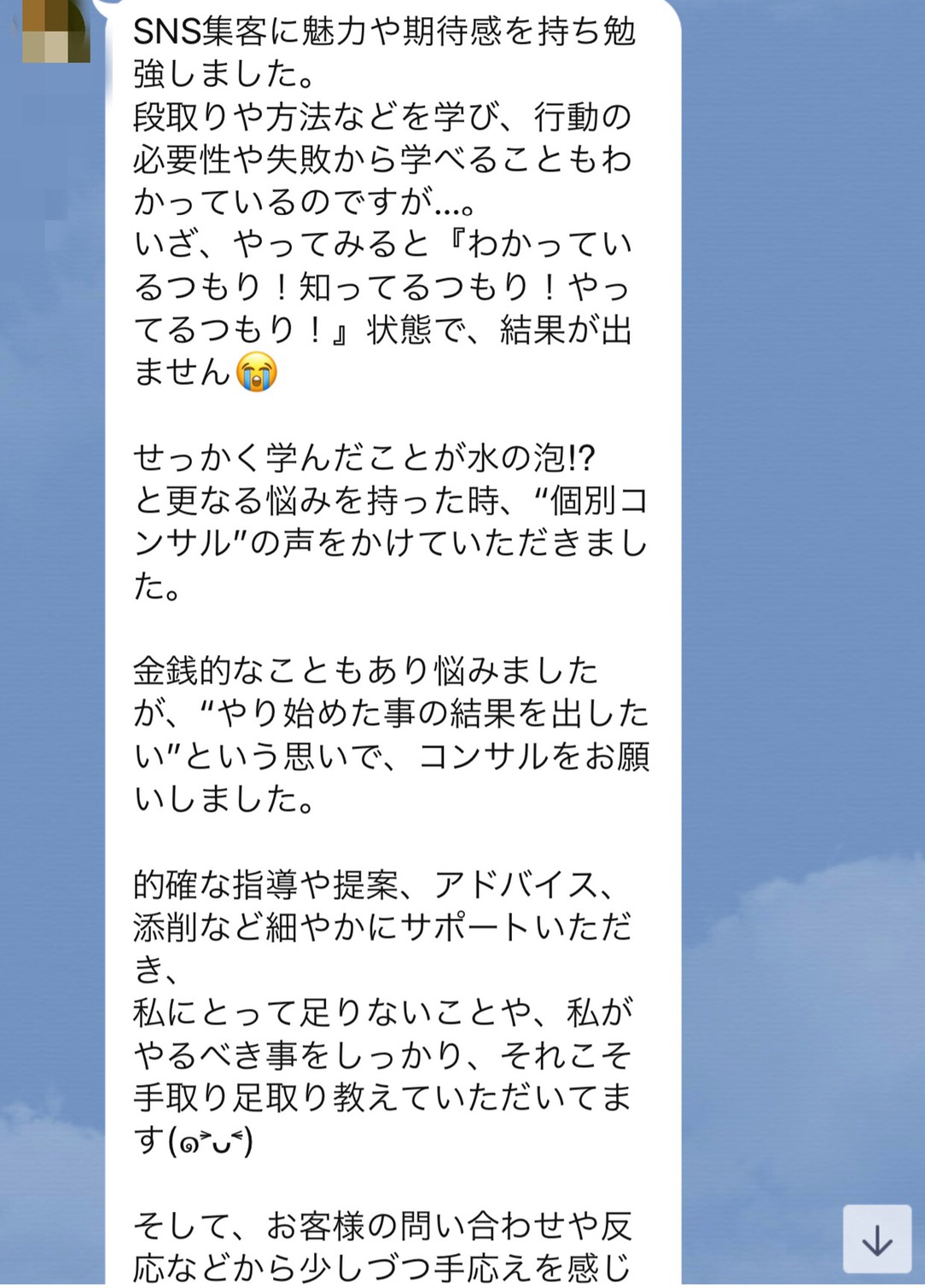Jump to the latest message with the down arrow
925x1288 pixels.
[876, 1239]
